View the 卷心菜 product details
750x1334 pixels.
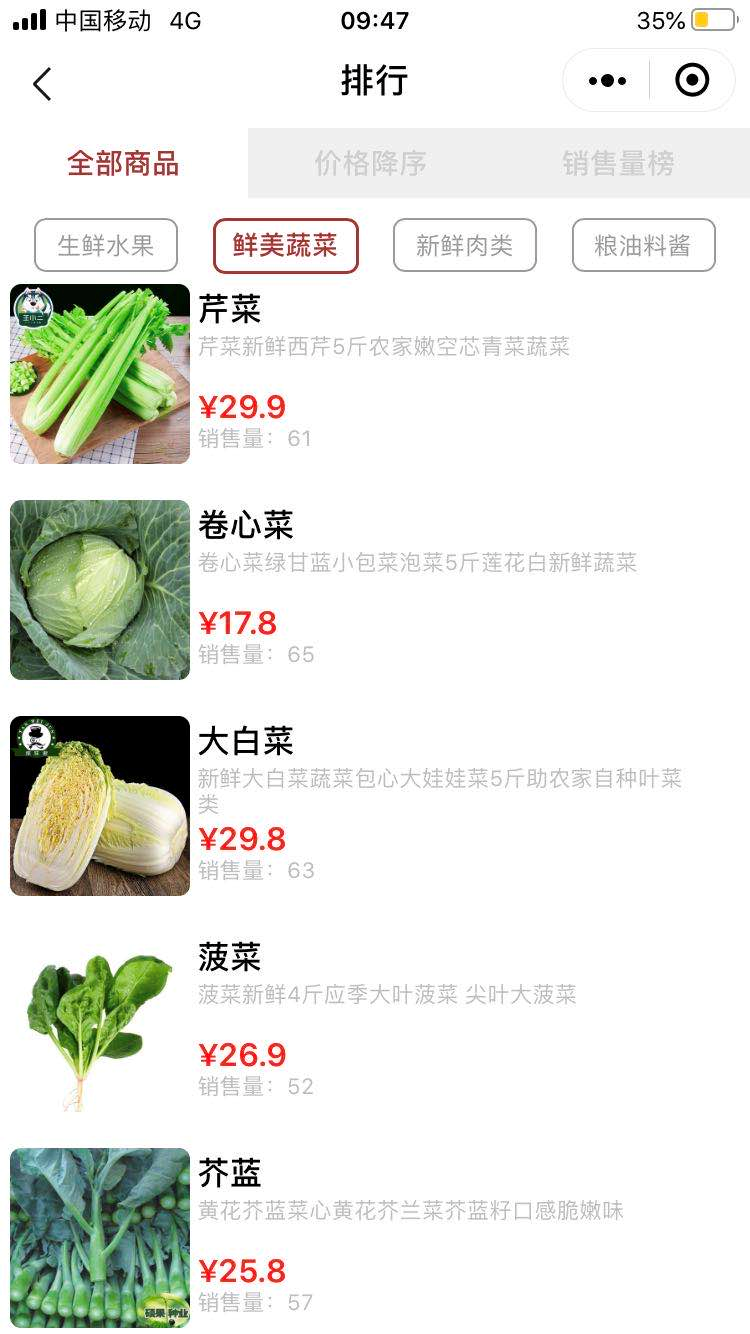coord(246,526)
